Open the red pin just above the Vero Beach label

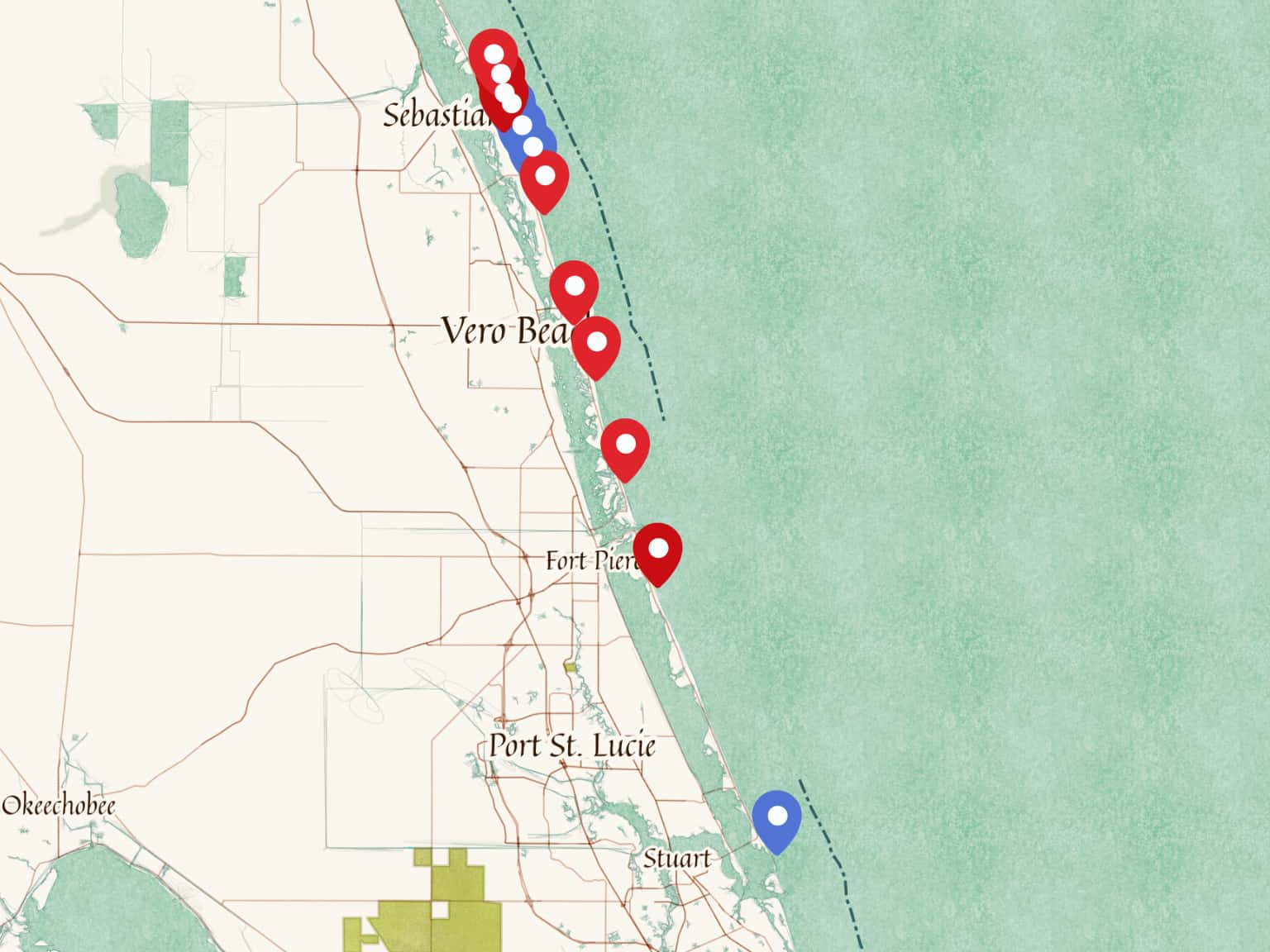[x=573, y=288]
